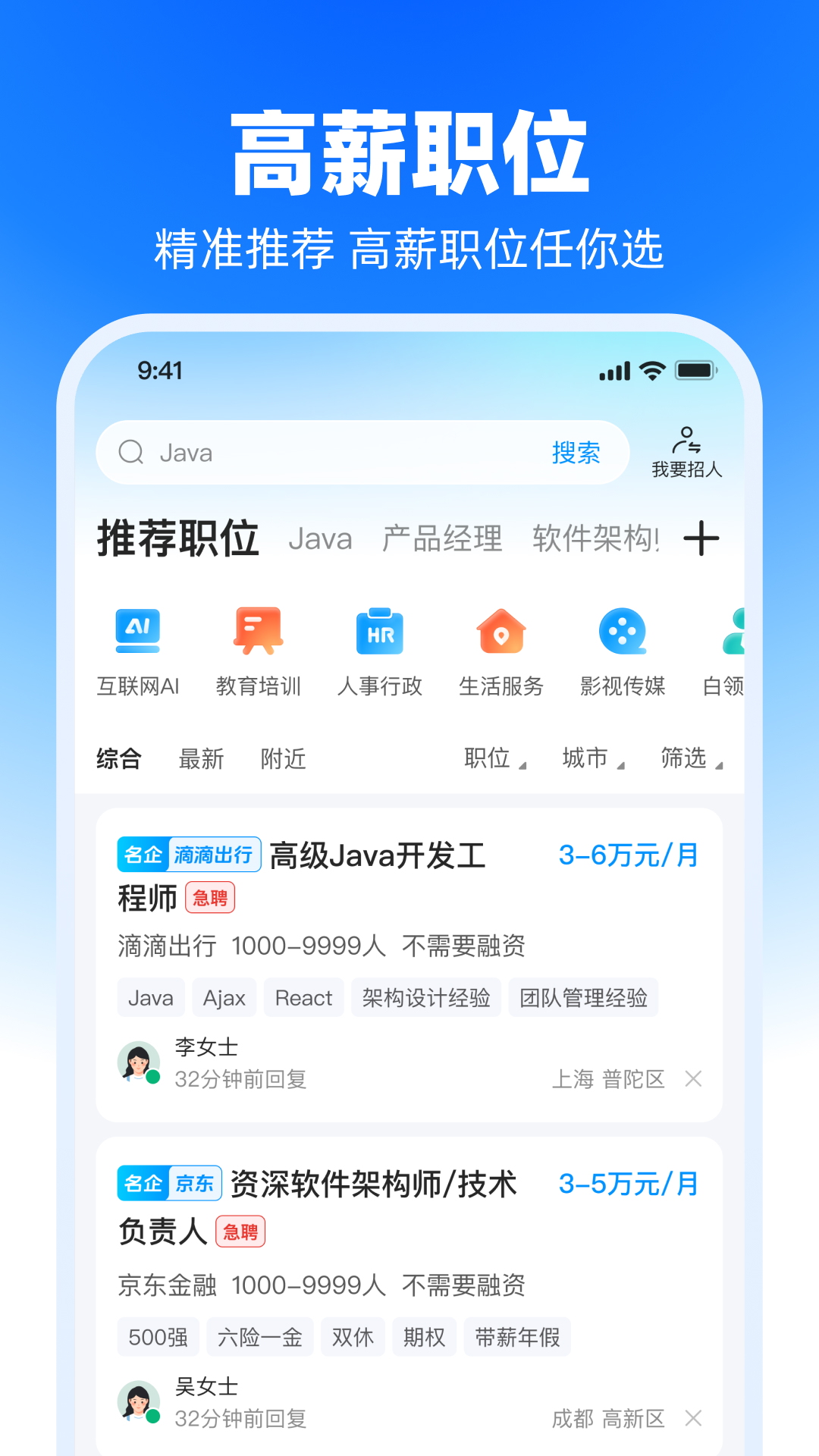Dismiss the 京东金融 job card

point(694,1417)
